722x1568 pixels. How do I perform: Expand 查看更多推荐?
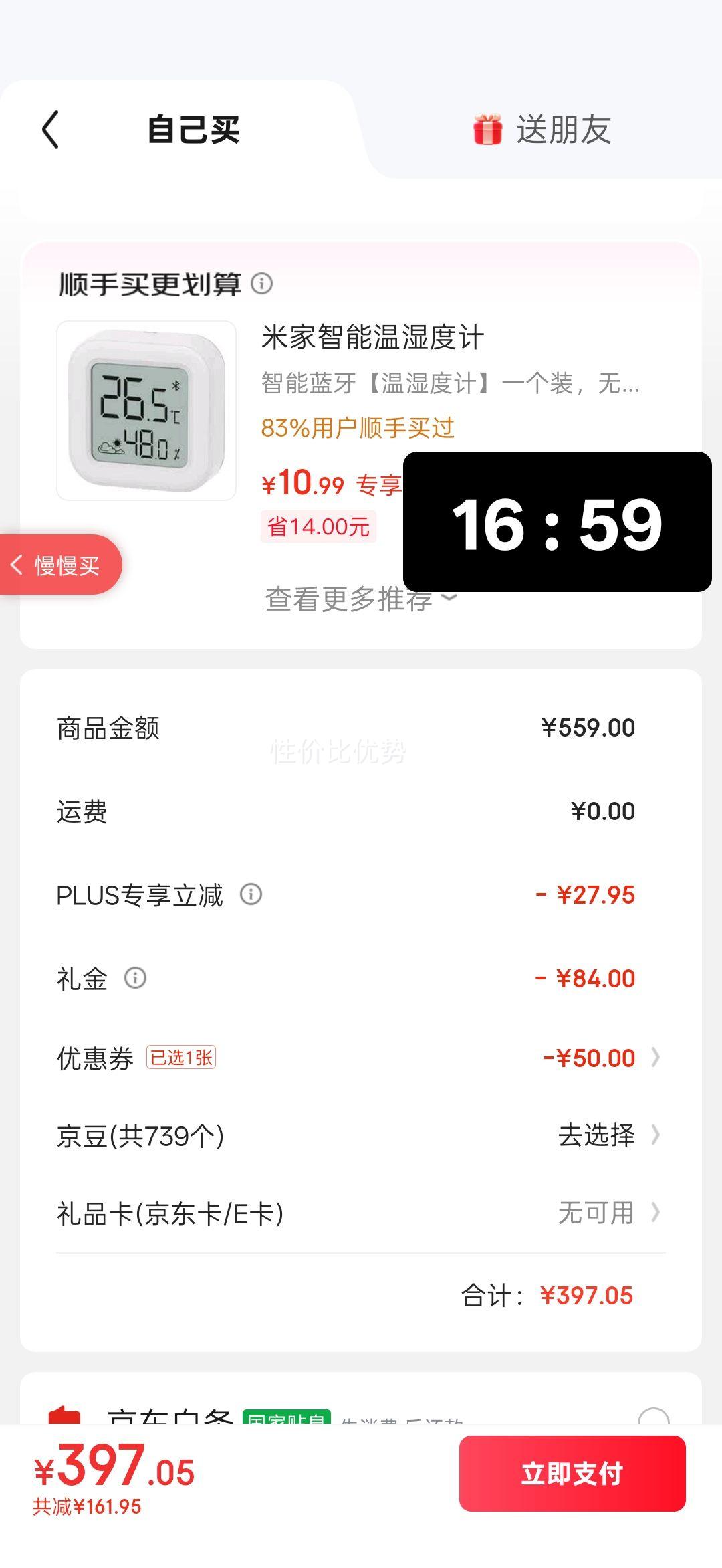[361, 599]
